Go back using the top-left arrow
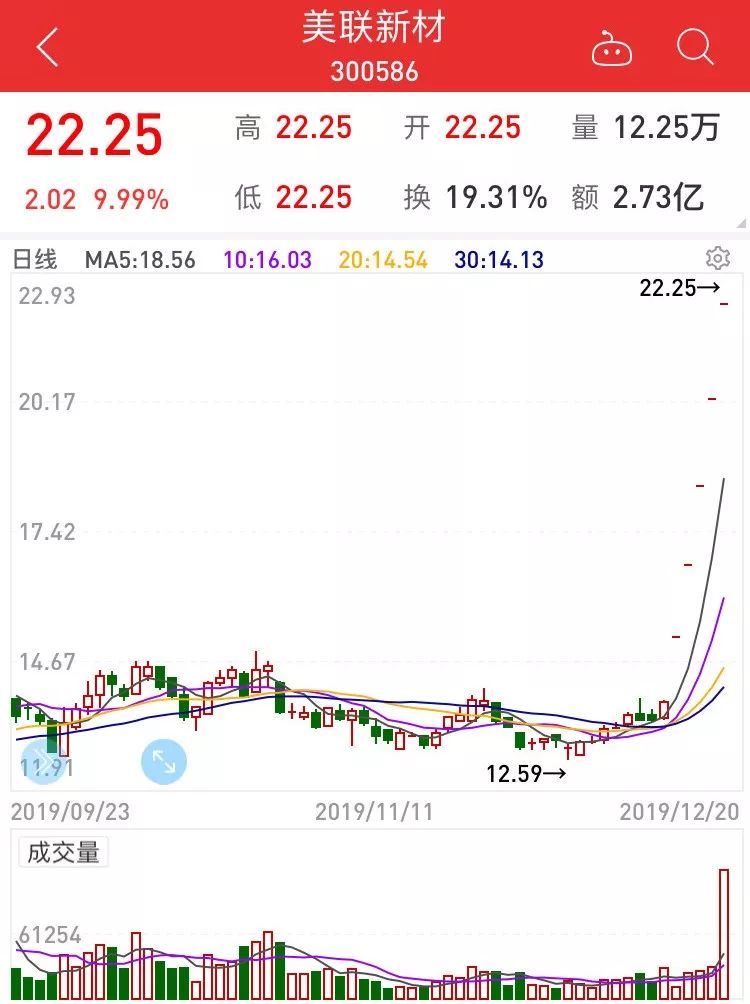The image size is (750, 1004). [47, 48]
